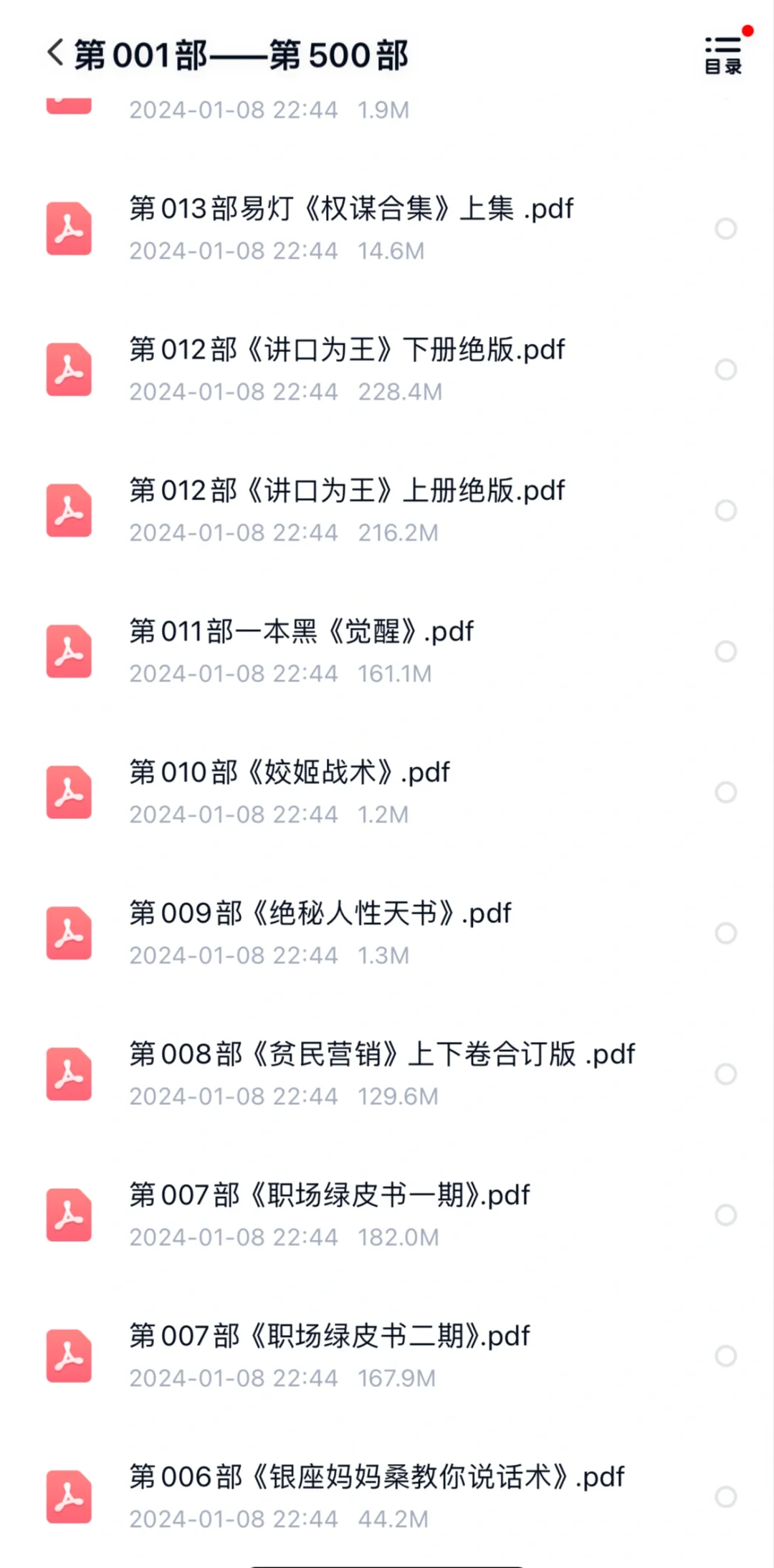Select the circle for 《职场绿皮书一期》
The width and height of the screenshot is (774, 1568).
pyautogui.click(x=726, y=1215)
